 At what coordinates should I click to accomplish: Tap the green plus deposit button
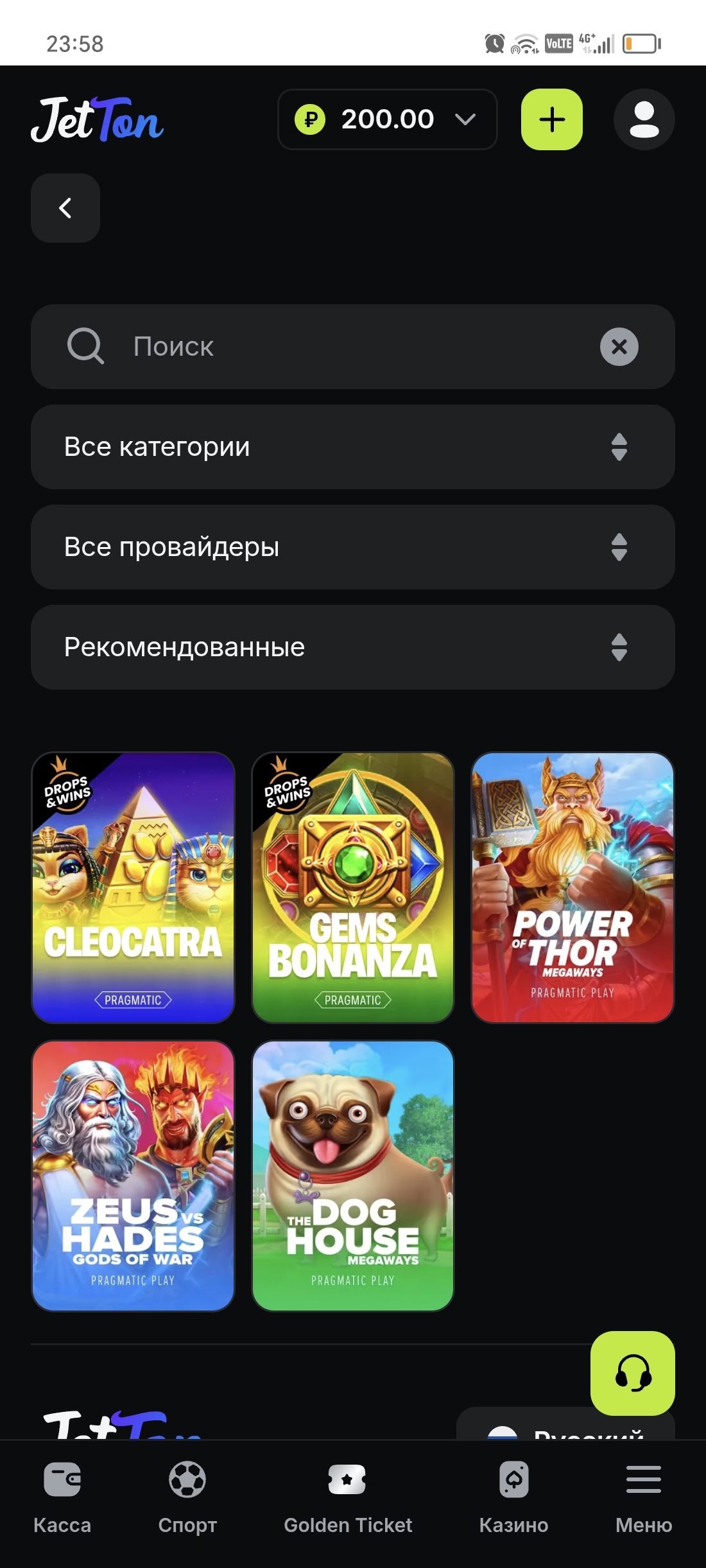pyautogui.click(x=551, y=119)
